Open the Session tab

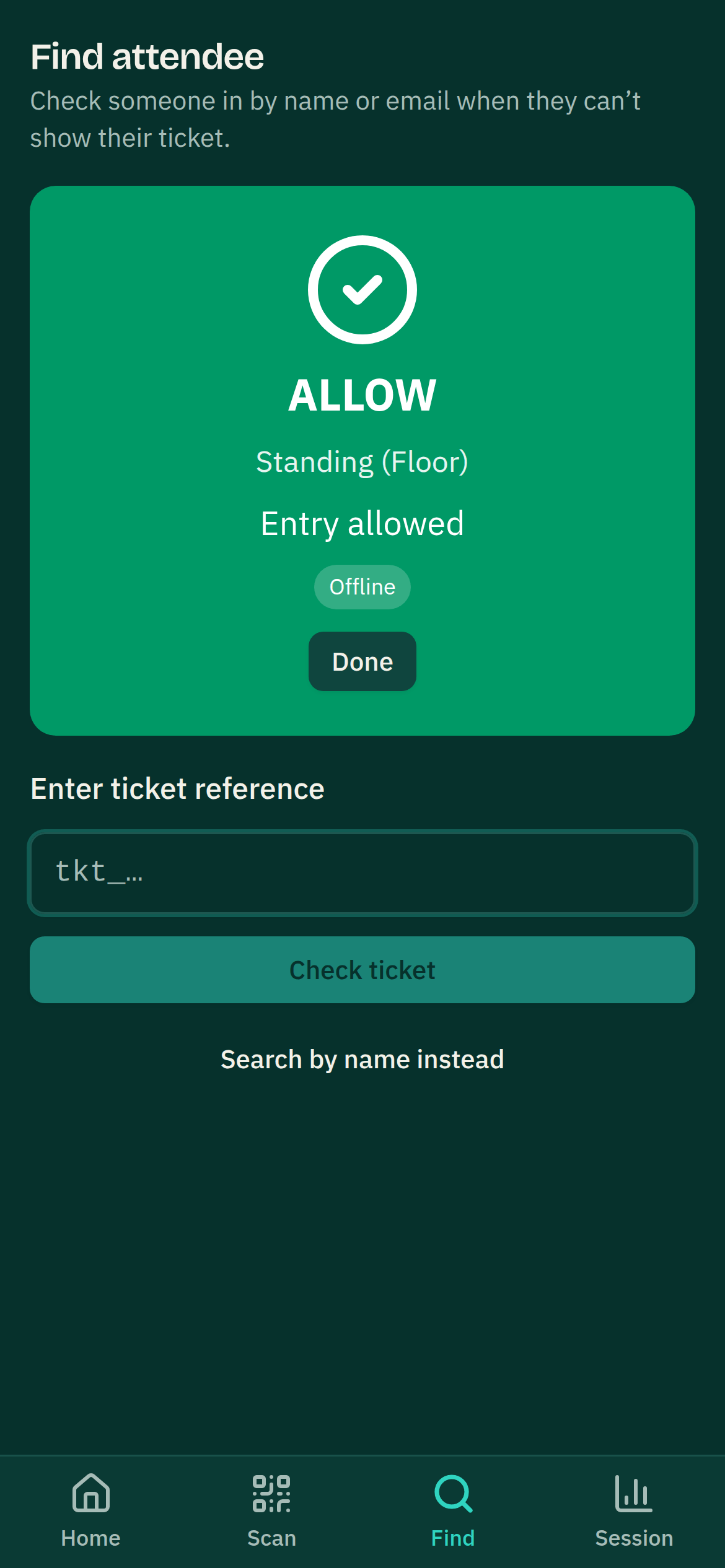click(634, 1511)
